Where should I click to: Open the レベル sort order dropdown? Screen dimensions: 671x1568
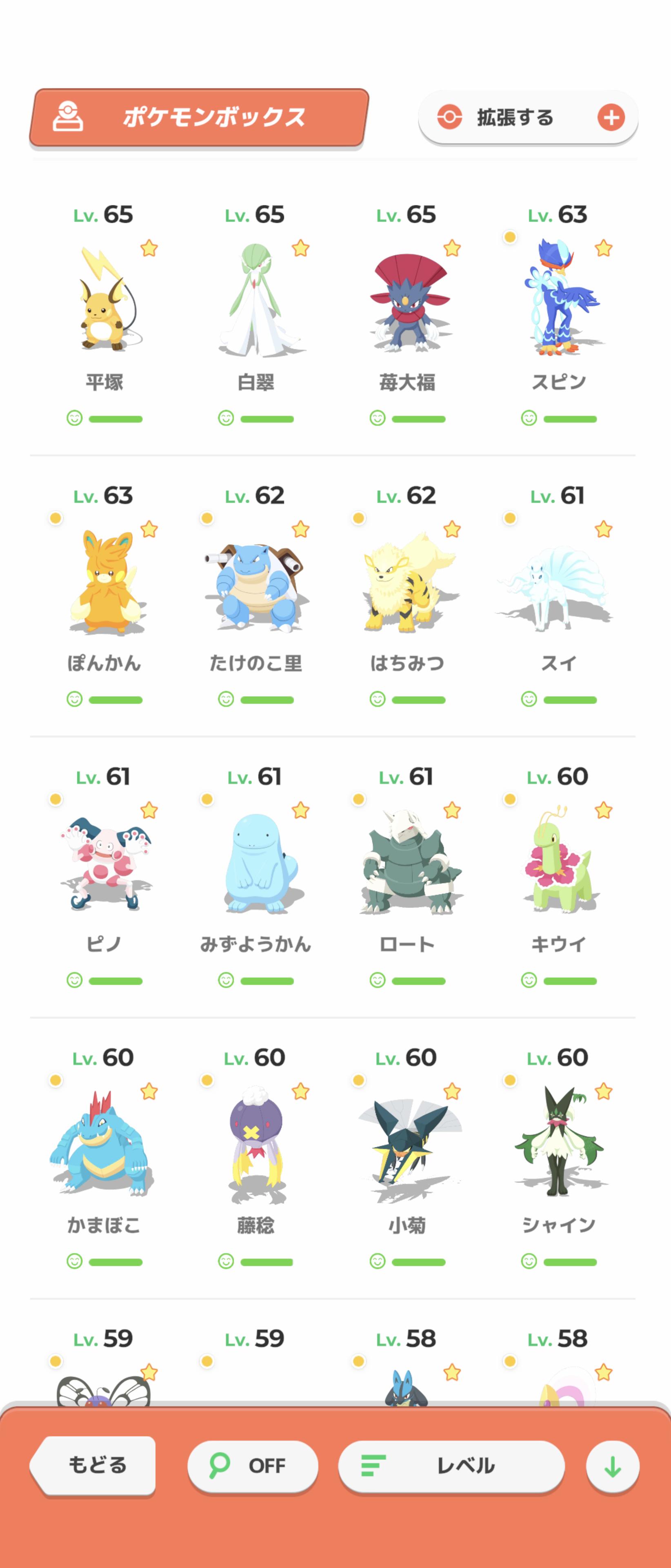click(451, 1465)
